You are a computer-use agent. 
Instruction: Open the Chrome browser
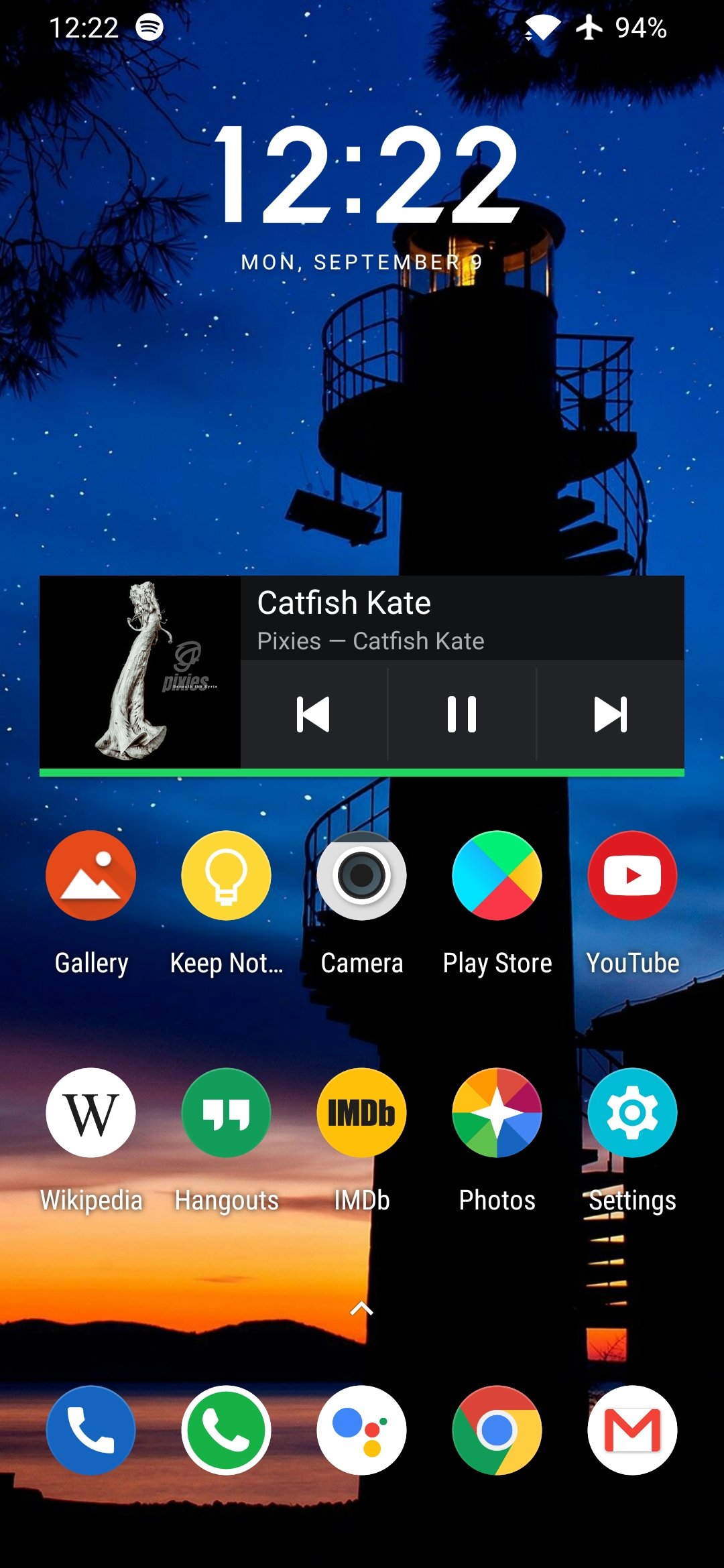pos(497,1430)
